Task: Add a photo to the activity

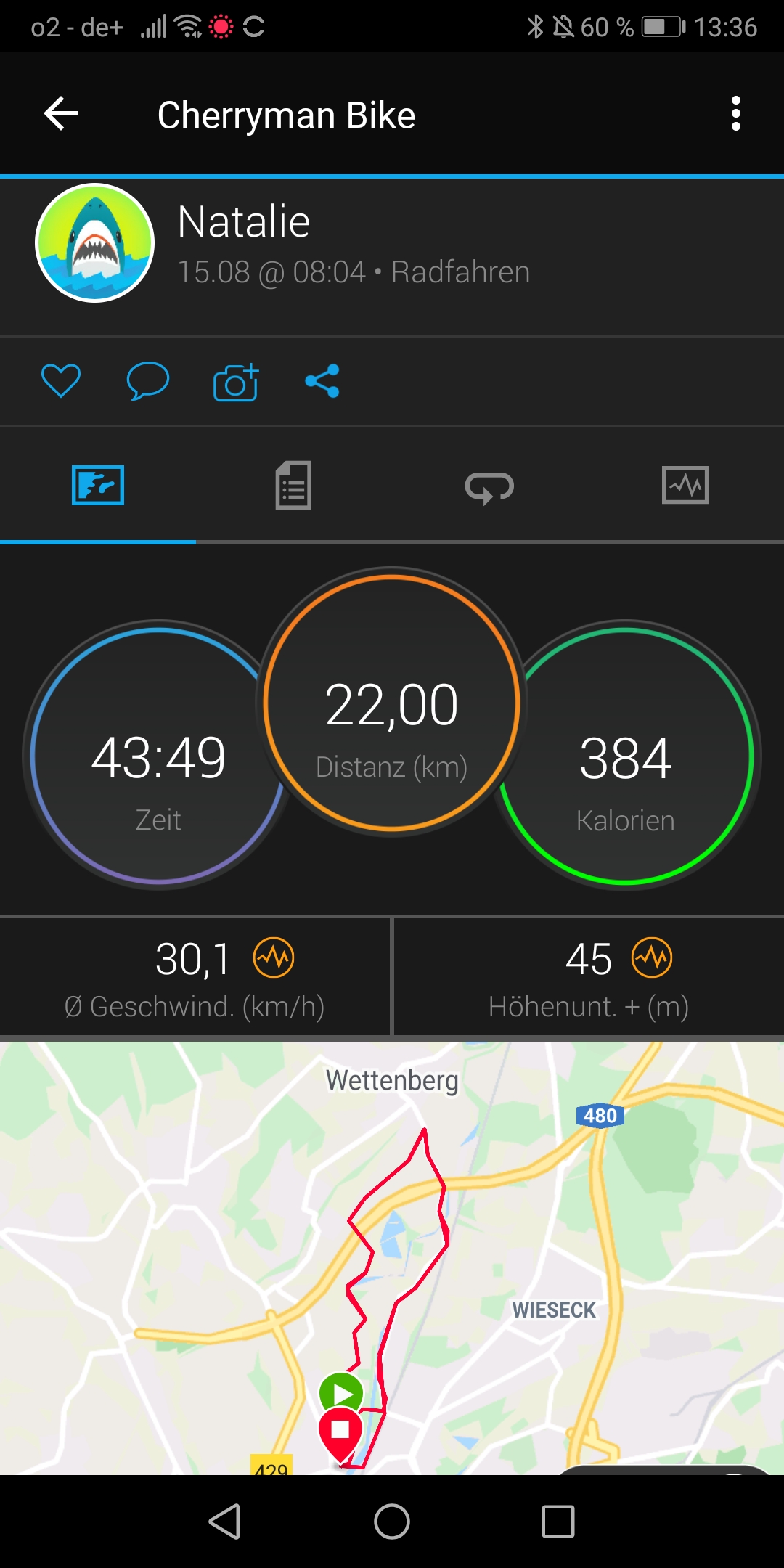Action: tap(236, 381)
